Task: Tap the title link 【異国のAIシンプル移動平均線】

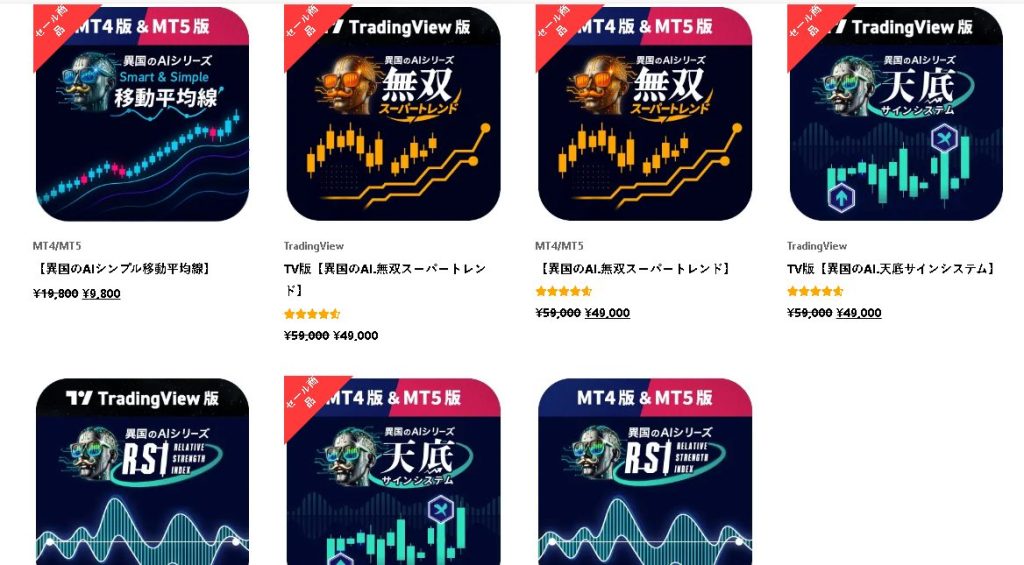Action: click(122, 269)
